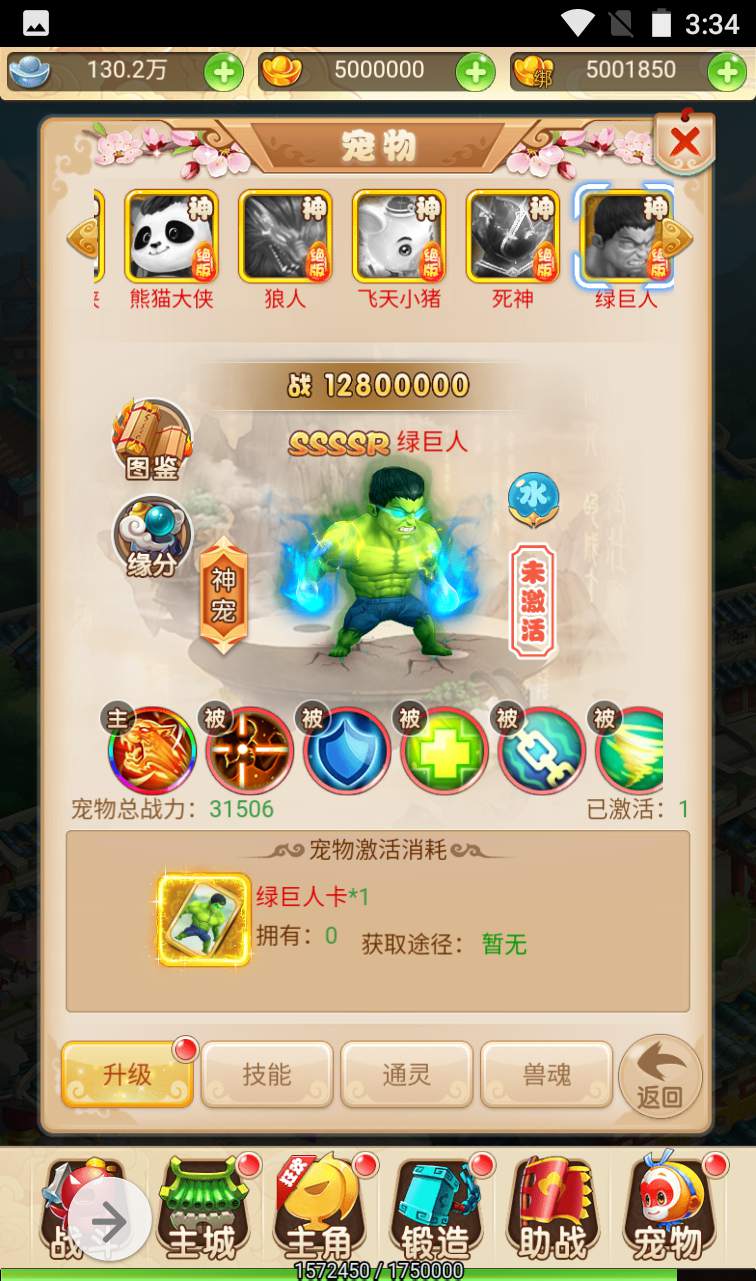Select the 熊猫大侠 pet

(171, 238)
